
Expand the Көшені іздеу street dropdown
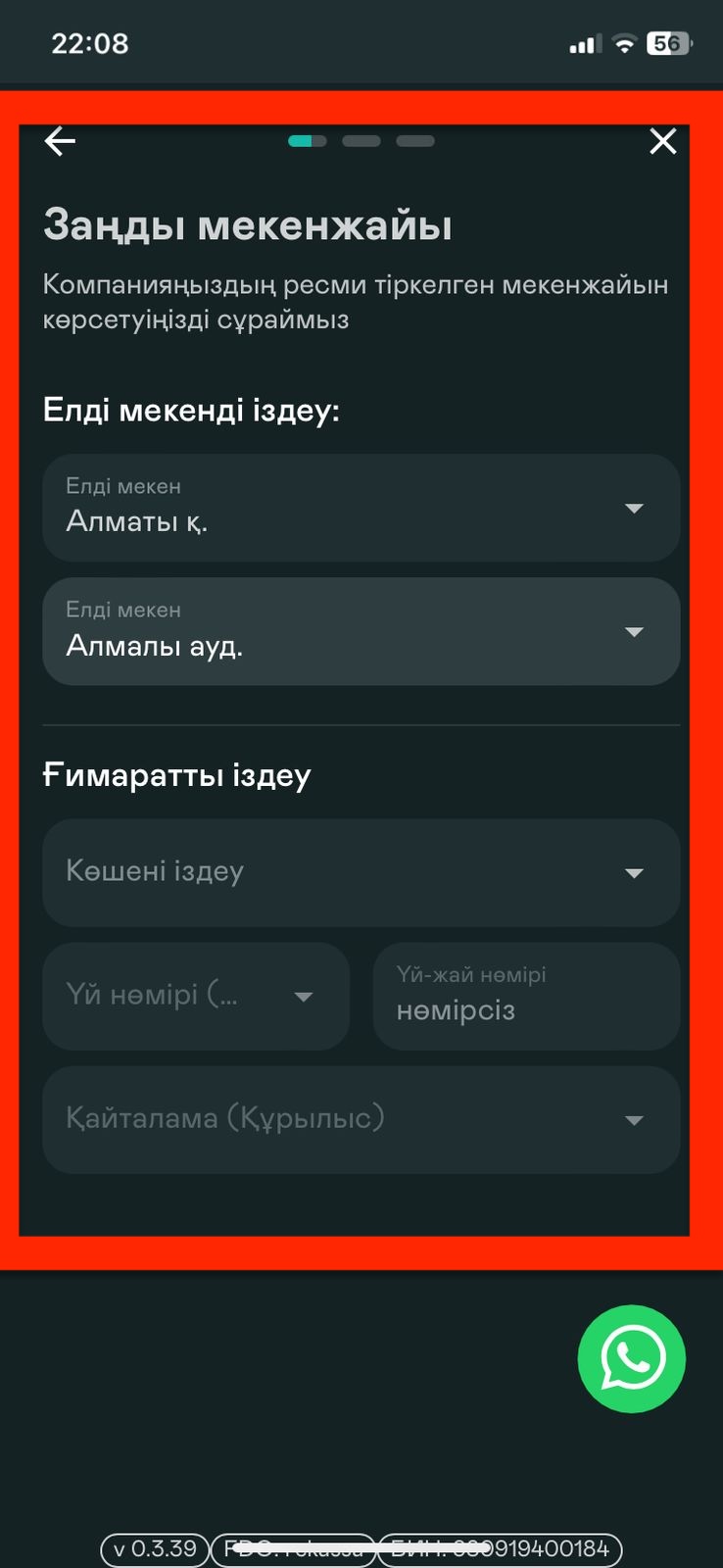pos(361,872)
